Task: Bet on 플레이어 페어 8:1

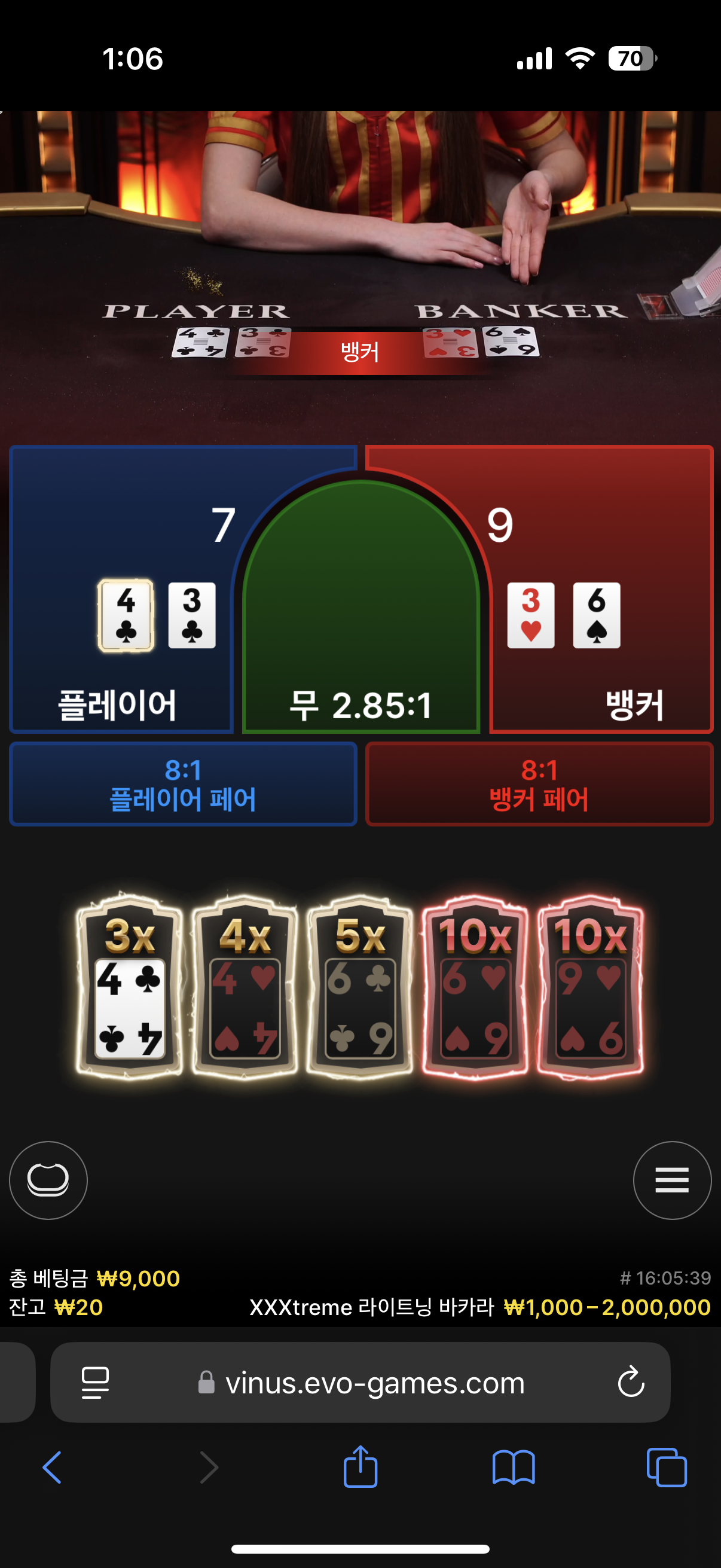Action: point(182,784)
